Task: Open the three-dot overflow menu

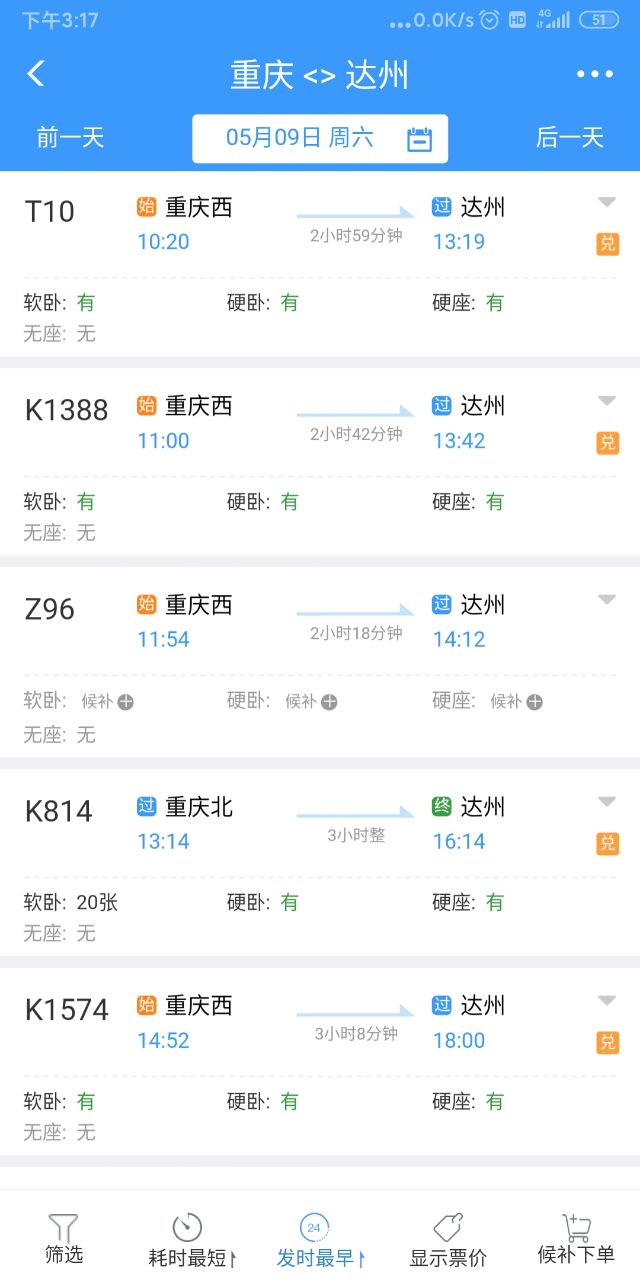Action: tap(594, 74)
